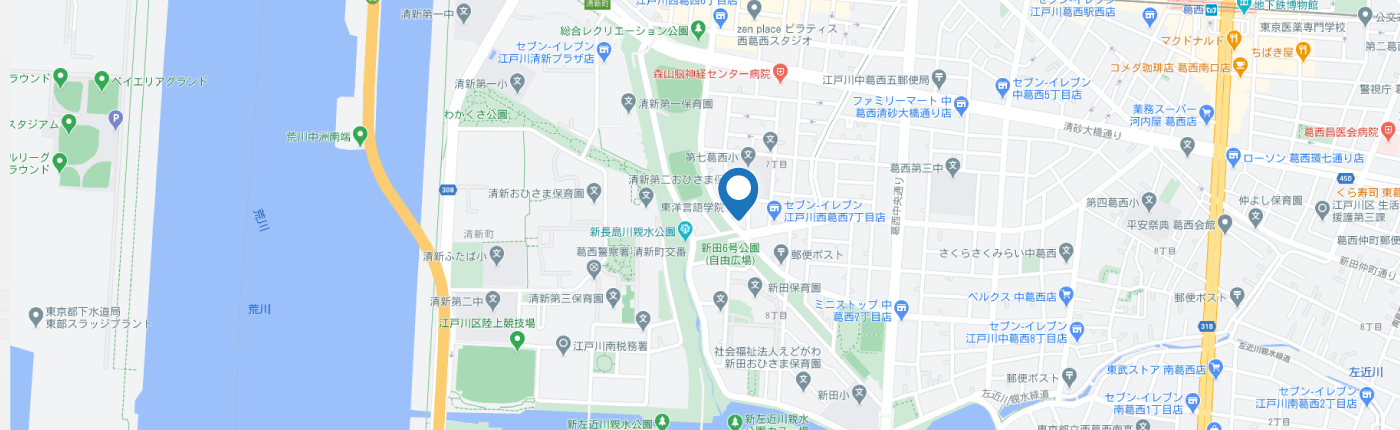
Task: Select the ファミリーマート 中葛西清砂大橋通り店 marker
Action: [960, 103]
